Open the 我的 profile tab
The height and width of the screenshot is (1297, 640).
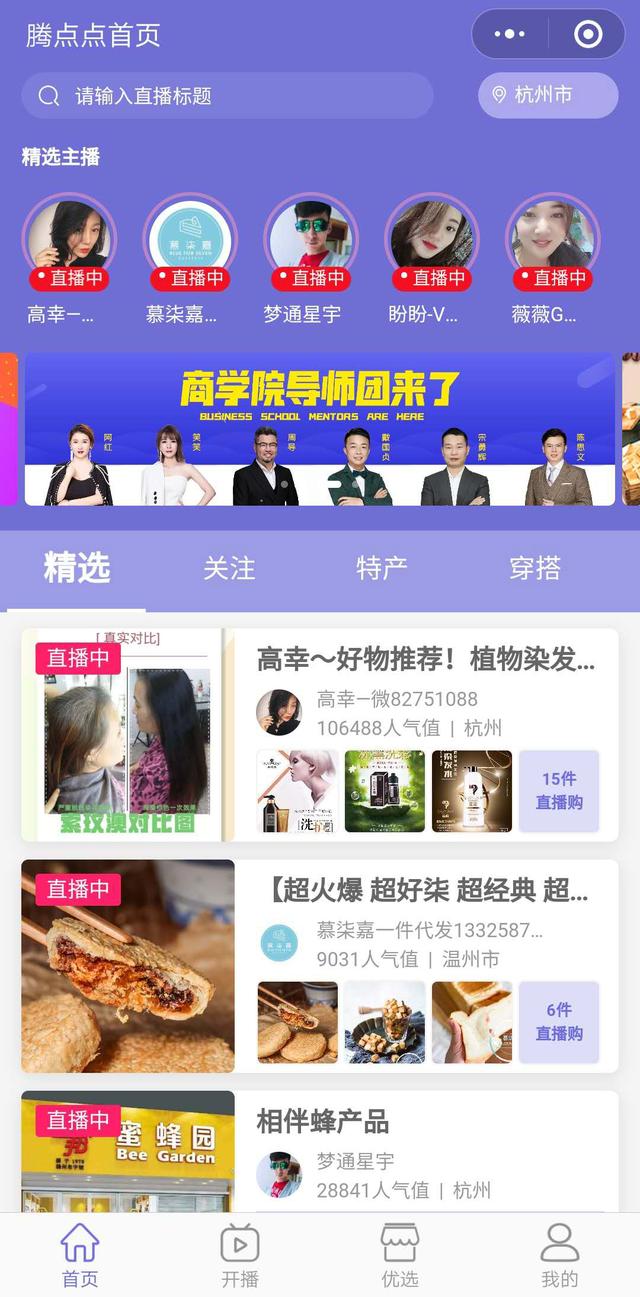(x=559, y=1256)
